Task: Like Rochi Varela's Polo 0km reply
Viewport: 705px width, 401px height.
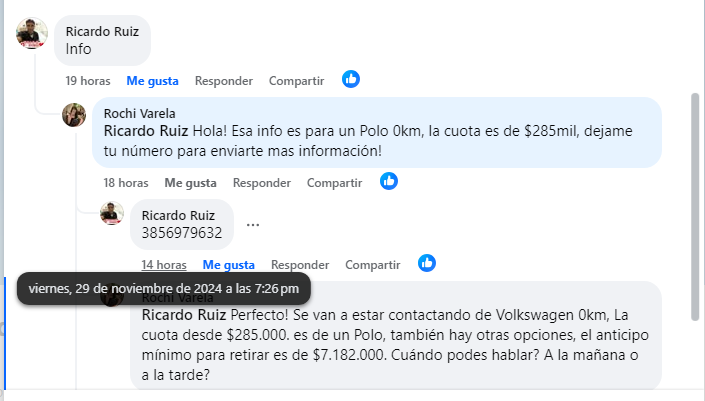Action: pos(190,182)
